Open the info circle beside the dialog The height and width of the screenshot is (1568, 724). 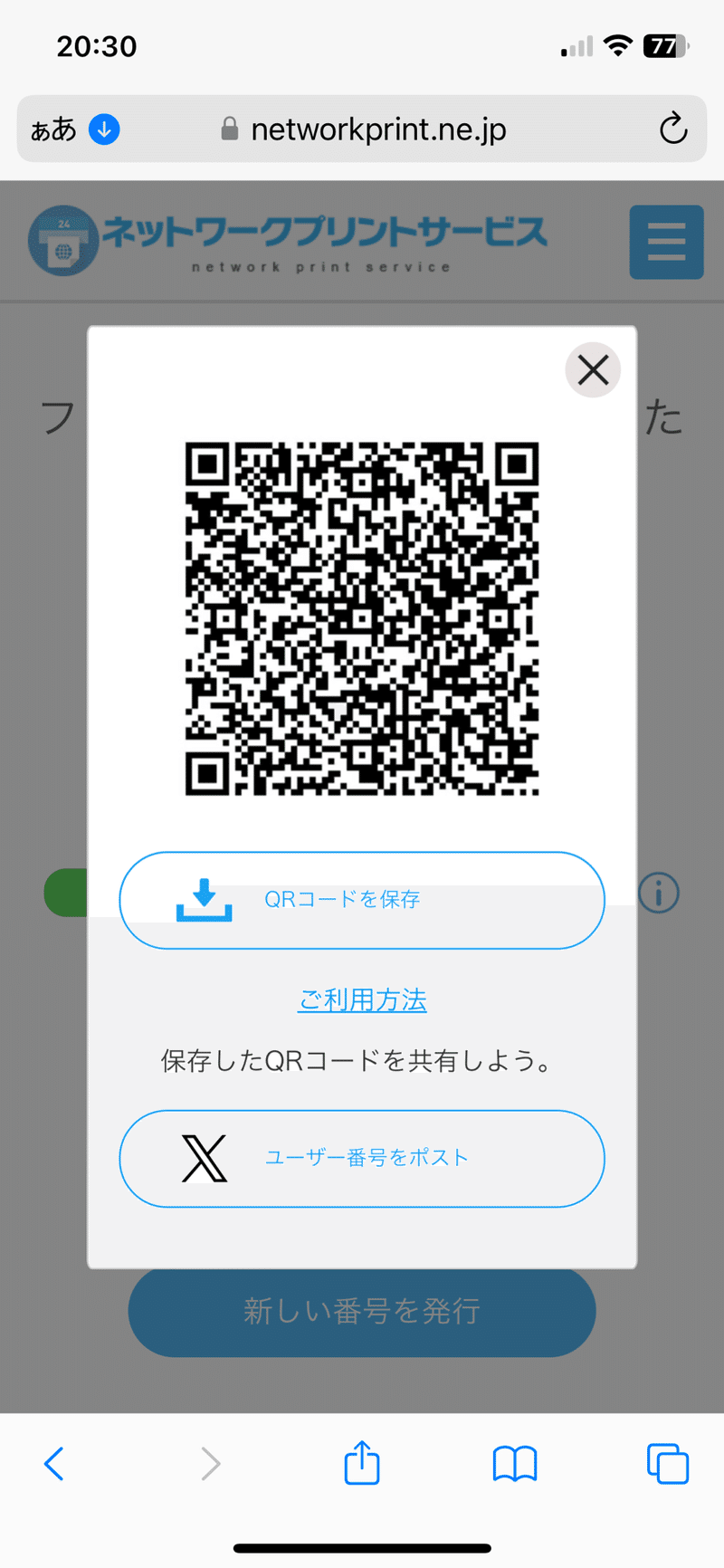(657, 893)
